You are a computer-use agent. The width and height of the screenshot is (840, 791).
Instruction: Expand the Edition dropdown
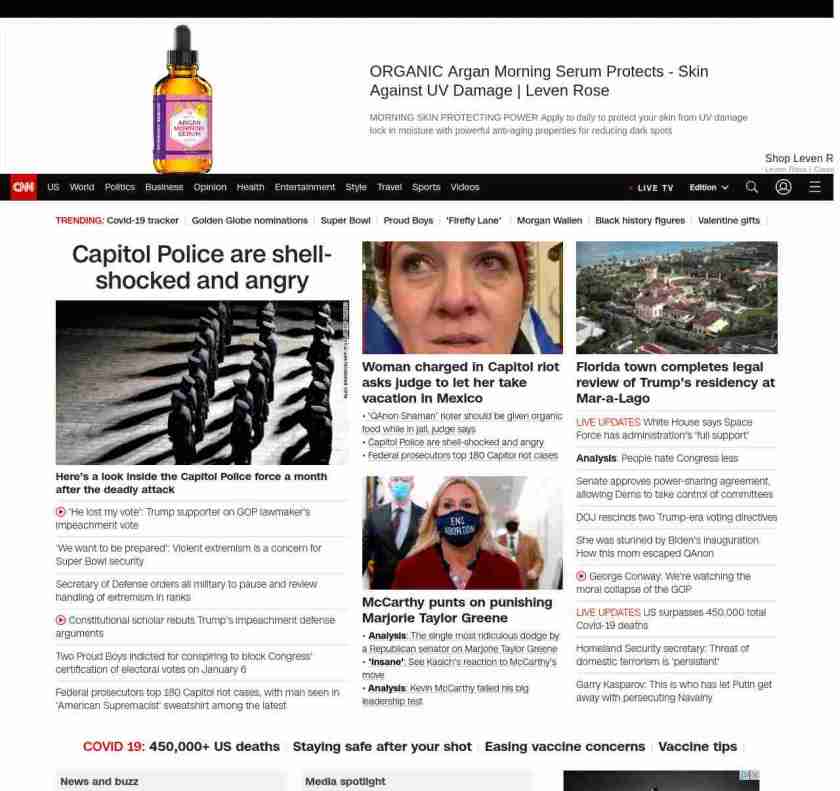click(708, 187)
